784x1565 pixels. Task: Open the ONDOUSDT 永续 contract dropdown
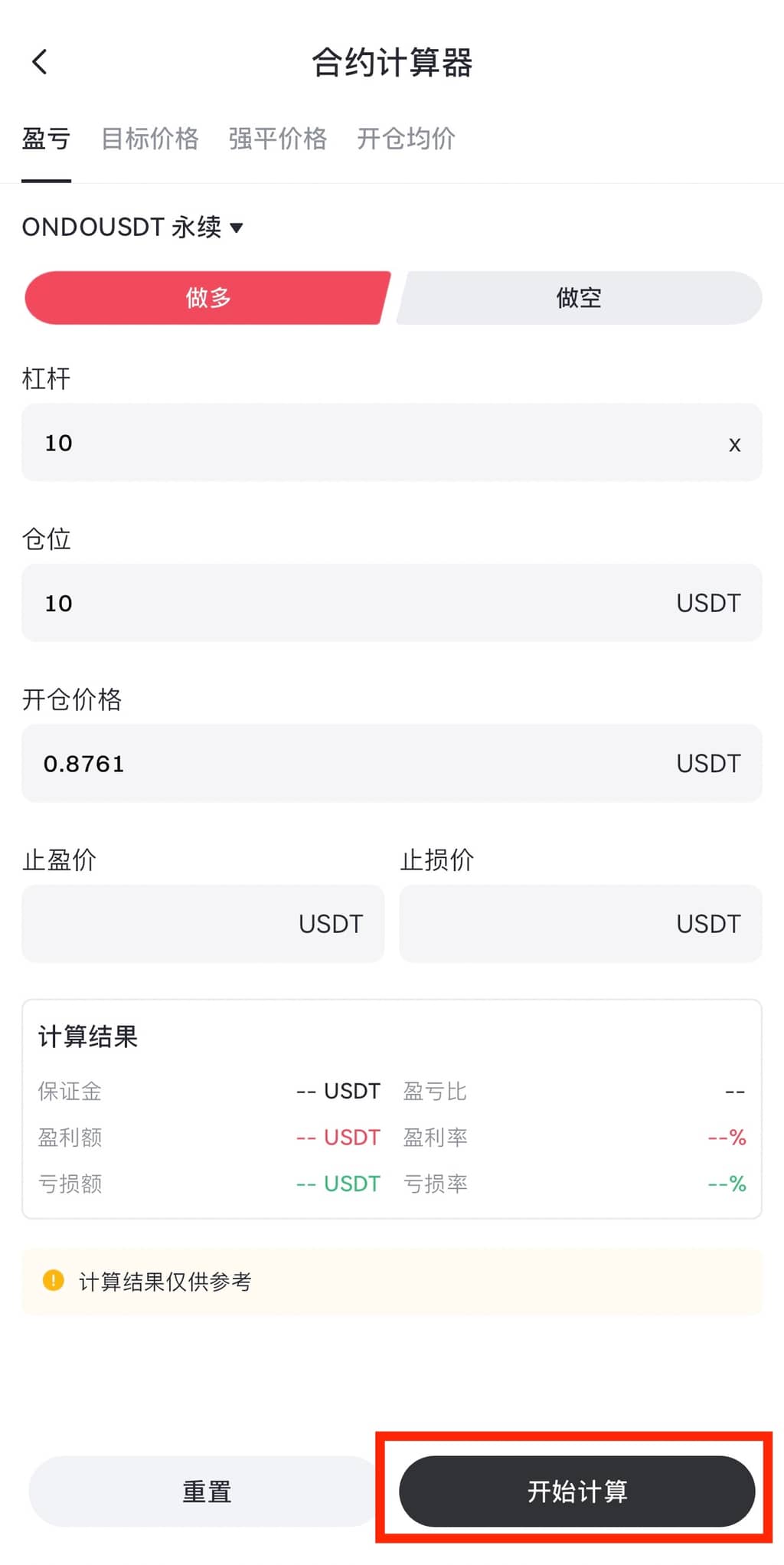coord(132,227)
